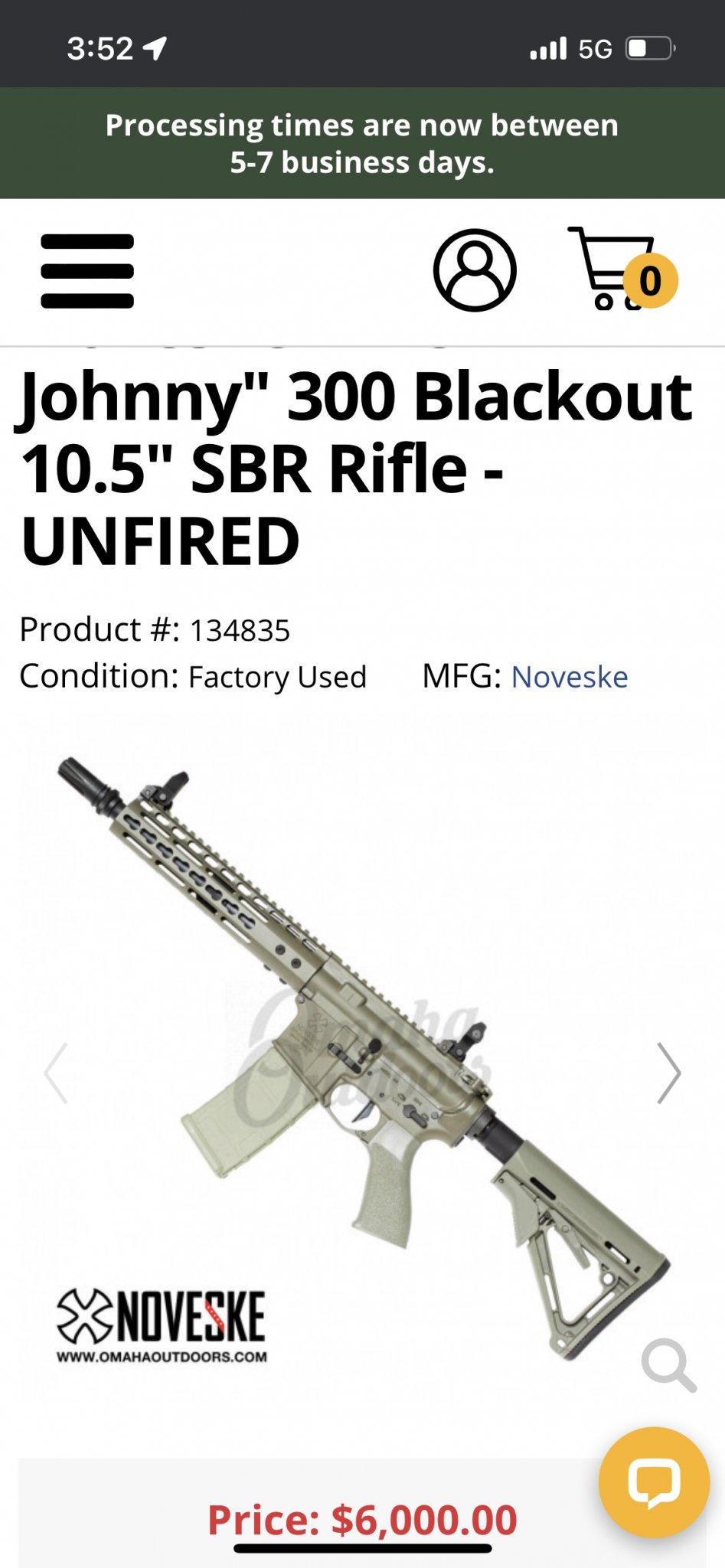The height and width of the screenshot is (1568, 725).
Task: Open the Noveske manufacturer link
Action: tap(570, 677)
